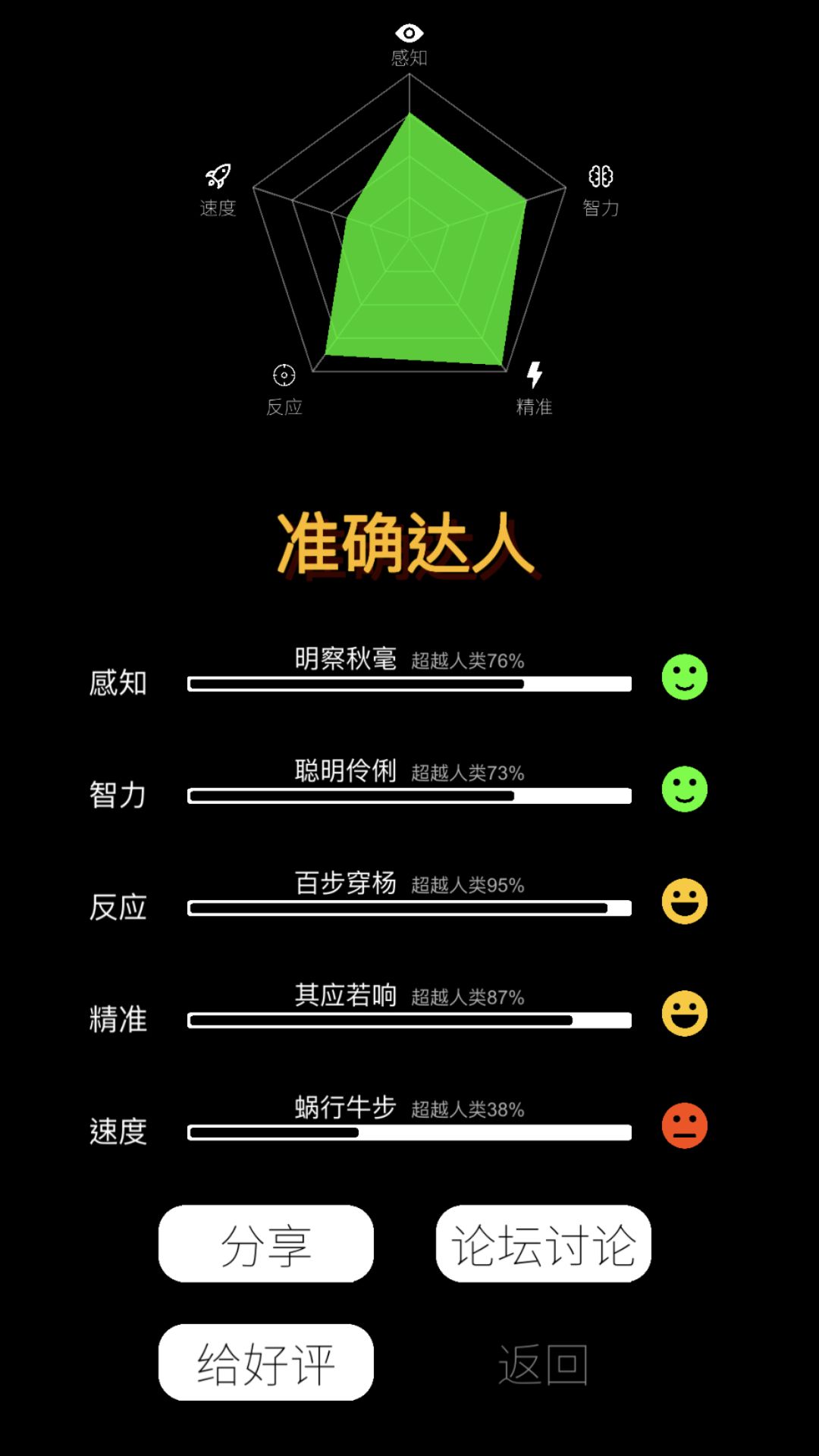Open 论坛讨论 forum discussion
The width and height of the screenshot is (819, 1456).
[x=544, y=1244]
